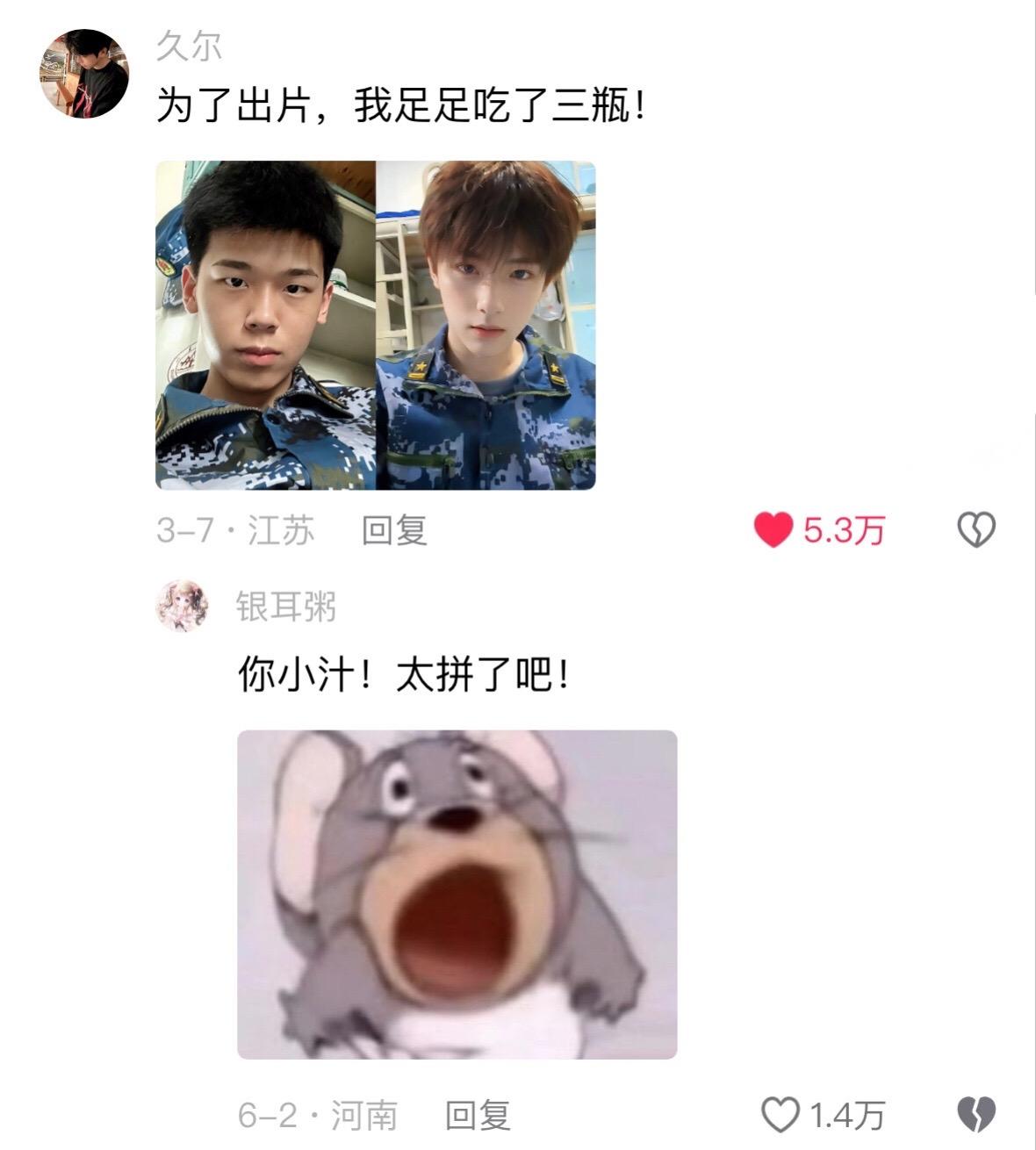View 久尔's before-and-after comment photo
1036x1150 pixels.
(376, 325)
